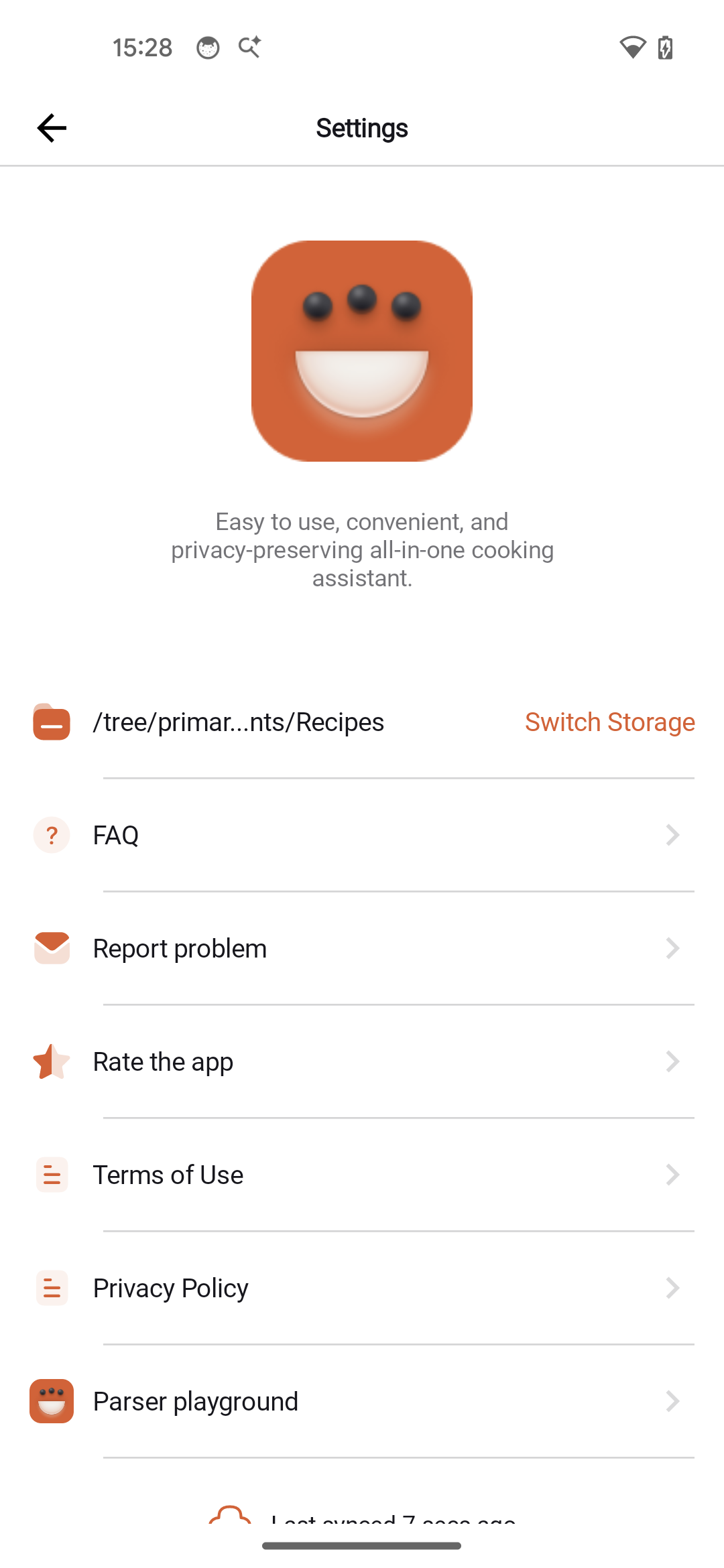Viewport: 724px width, 1568px height.
Task: Click the document icon beside Terms of Use
Action: point(51,1175)
